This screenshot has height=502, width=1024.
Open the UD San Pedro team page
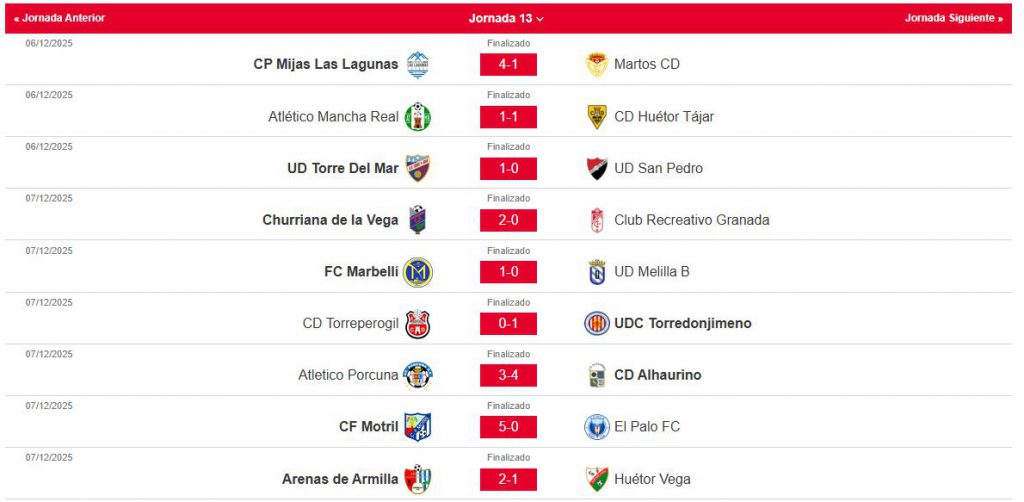(x=658, y=168)
